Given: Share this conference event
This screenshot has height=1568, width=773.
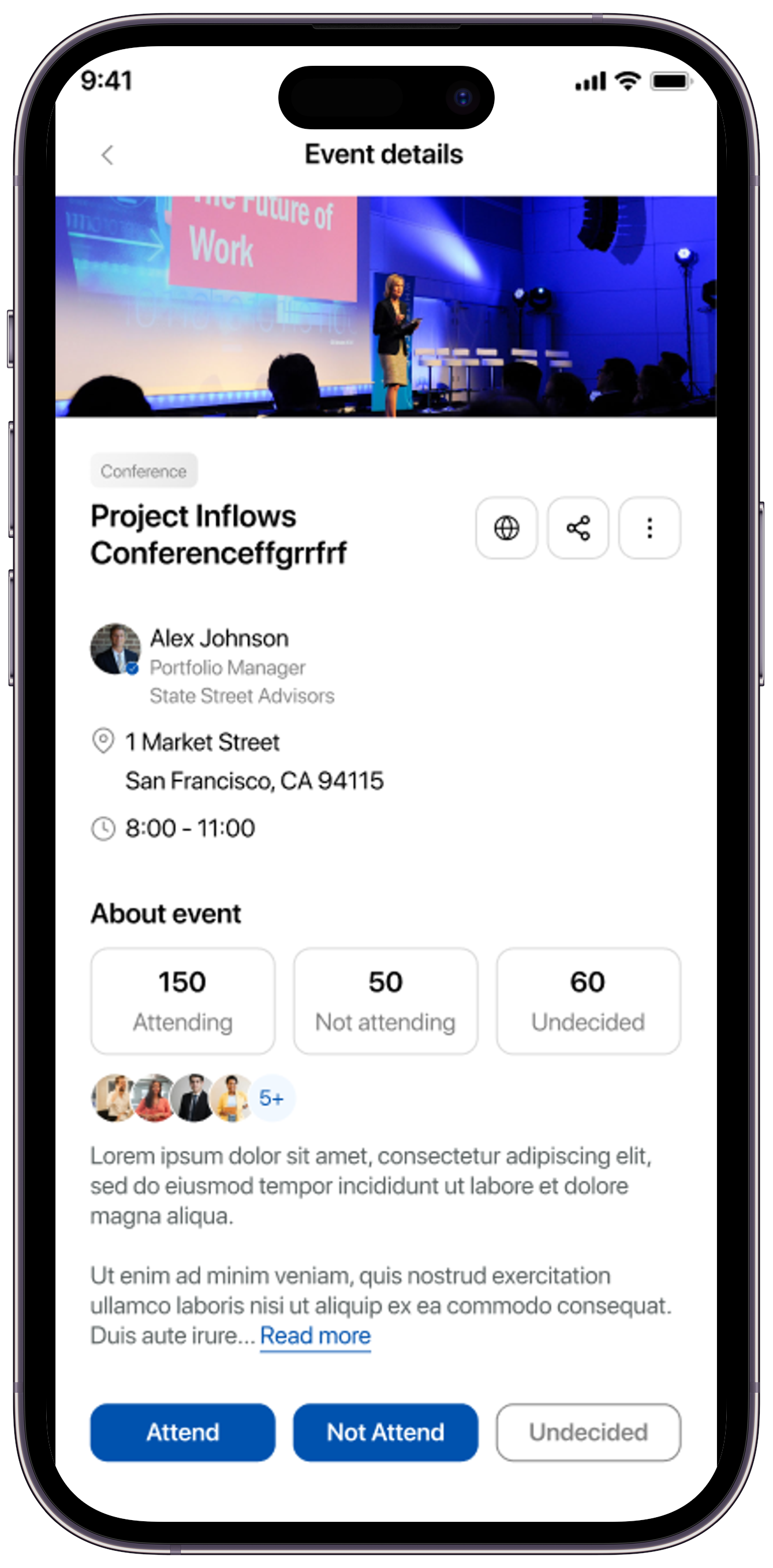Looking at the screenshot, I should [x=578, y=528].
